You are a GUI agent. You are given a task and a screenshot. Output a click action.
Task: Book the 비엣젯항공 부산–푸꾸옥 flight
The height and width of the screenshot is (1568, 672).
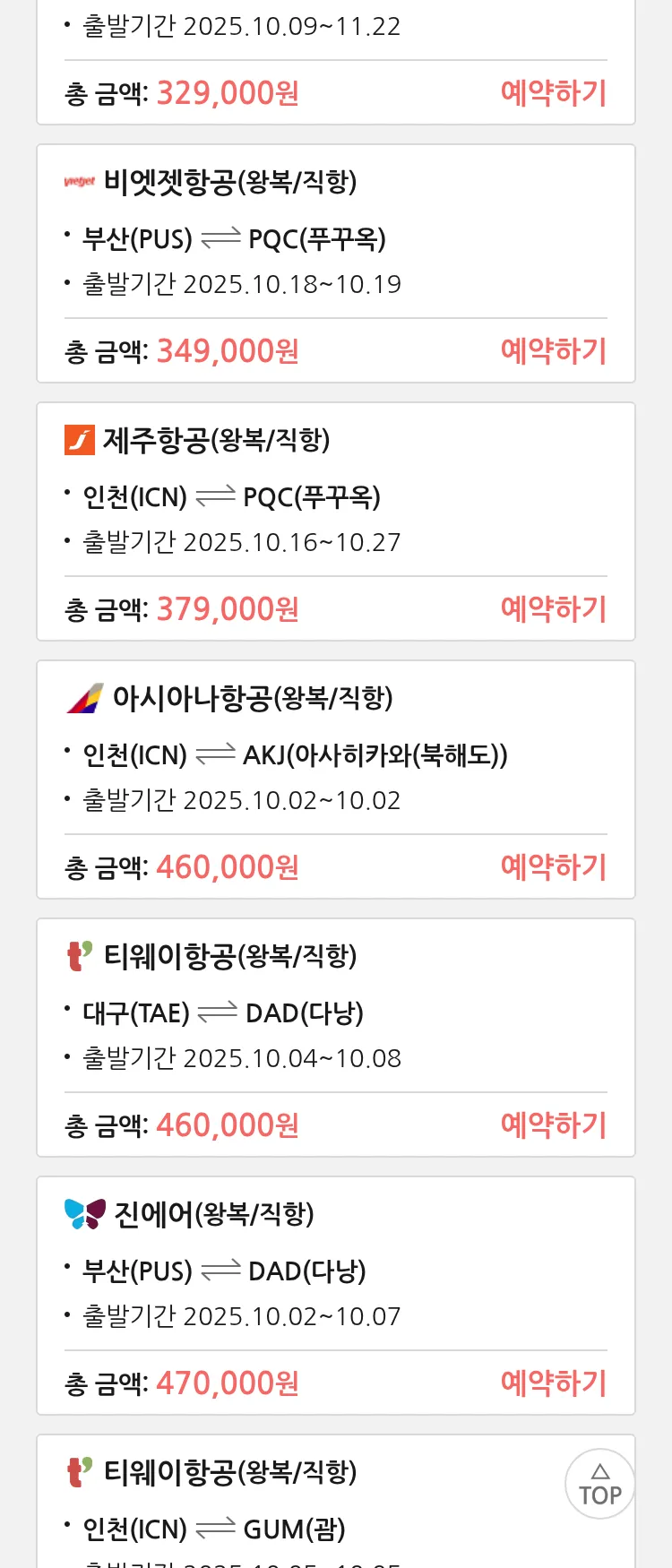pyautogui.click(x=553, y=351)
